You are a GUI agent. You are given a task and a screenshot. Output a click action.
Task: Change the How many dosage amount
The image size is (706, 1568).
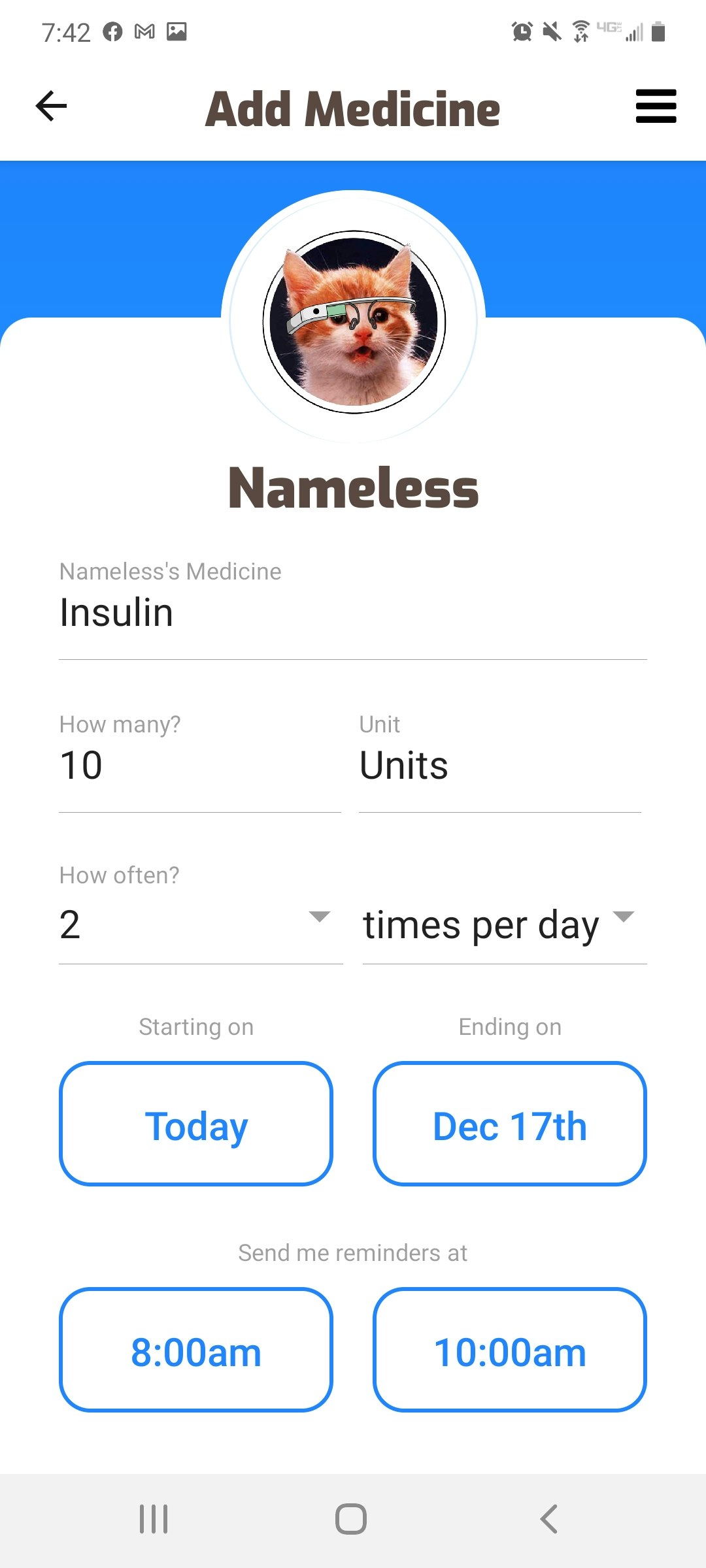[x=199, y=766]
